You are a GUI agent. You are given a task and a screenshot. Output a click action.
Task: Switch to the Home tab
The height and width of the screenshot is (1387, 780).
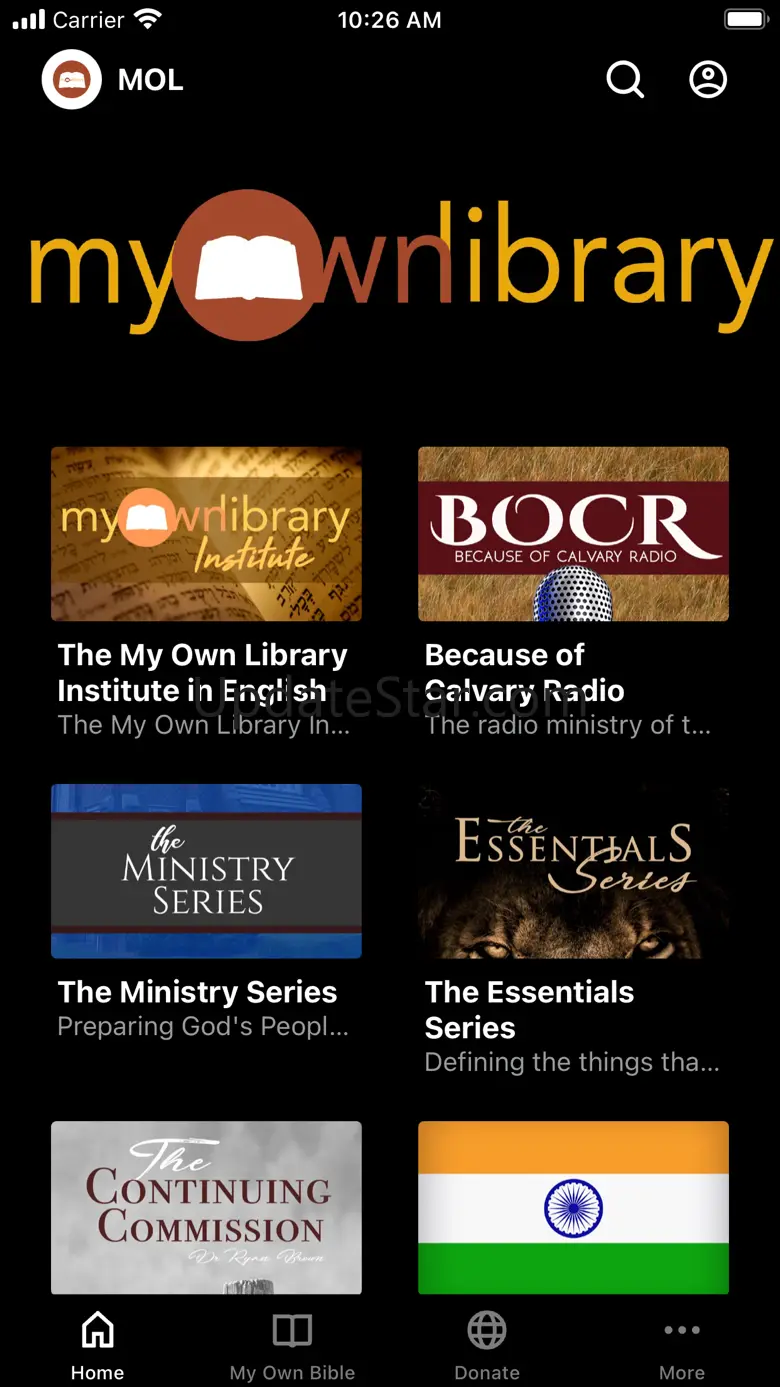click(x=97, y=1345)
